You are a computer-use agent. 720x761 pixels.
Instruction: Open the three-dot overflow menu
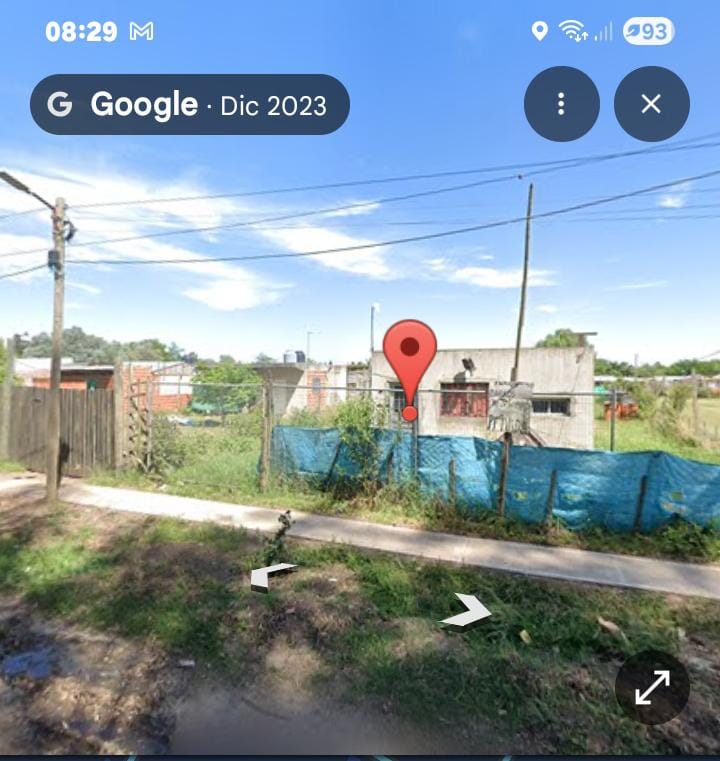561,104
